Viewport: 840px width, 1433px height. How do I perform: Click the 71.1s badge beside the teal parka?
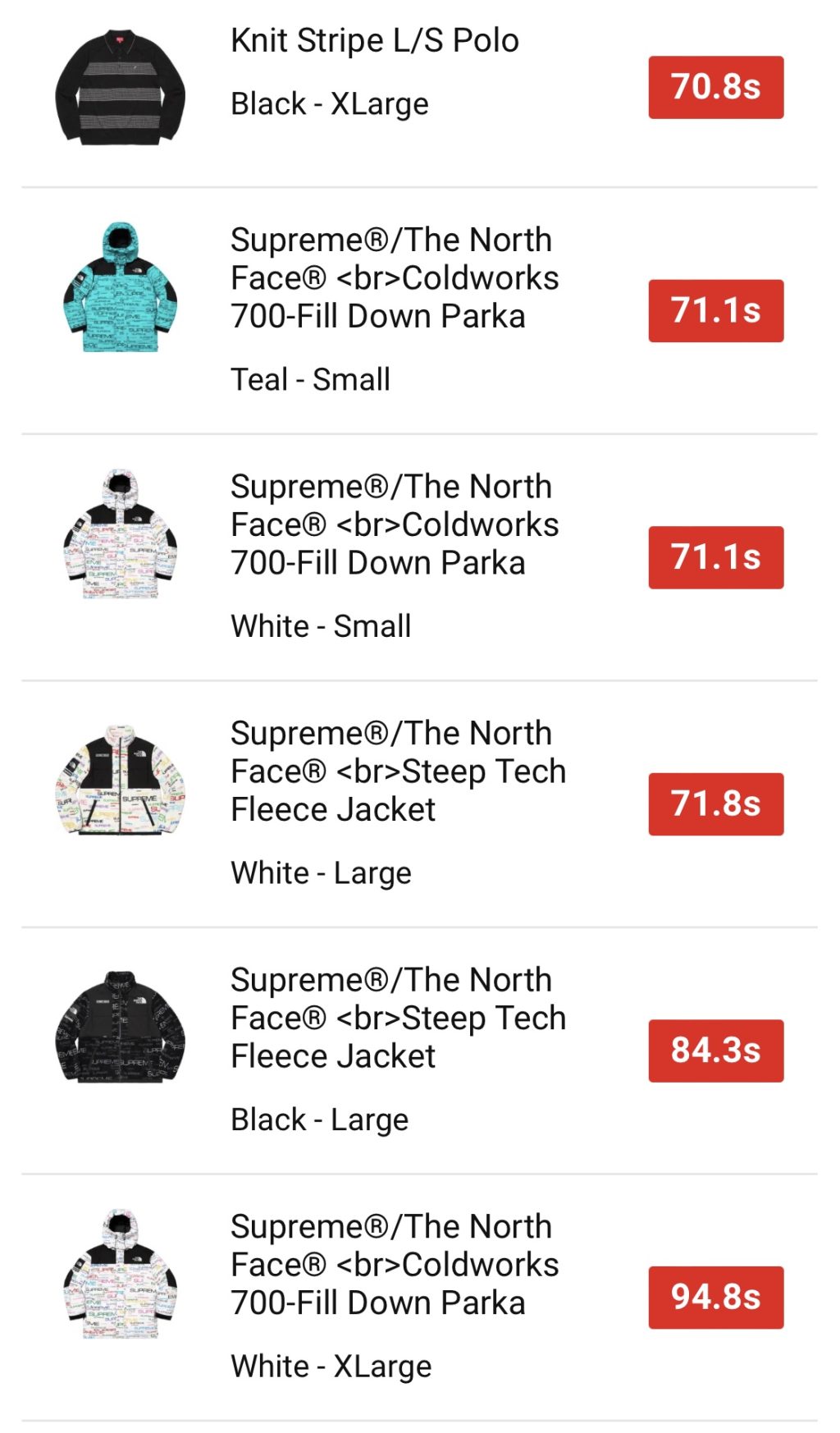[715, 313]
